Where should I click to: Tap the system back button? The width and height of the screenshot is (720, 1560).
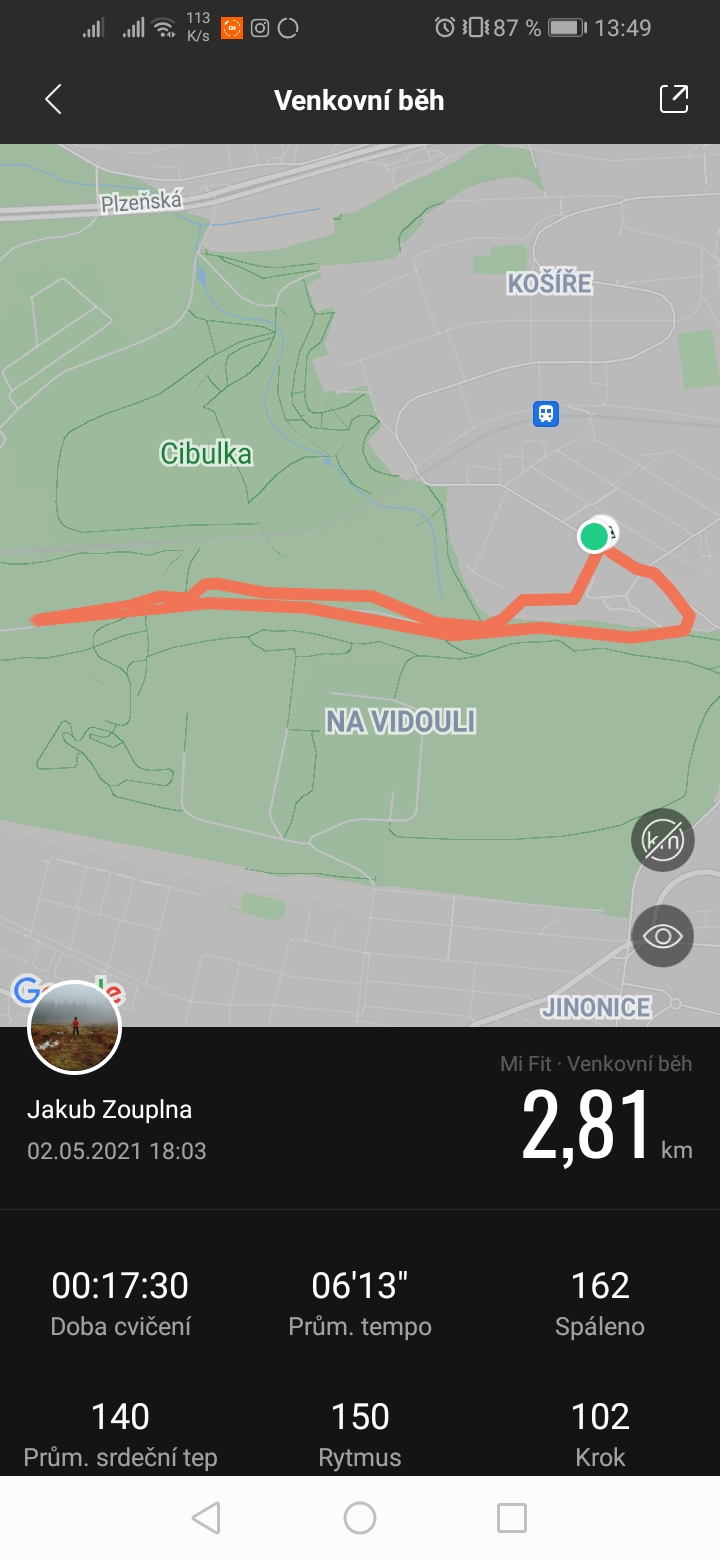coord(206,1518)
